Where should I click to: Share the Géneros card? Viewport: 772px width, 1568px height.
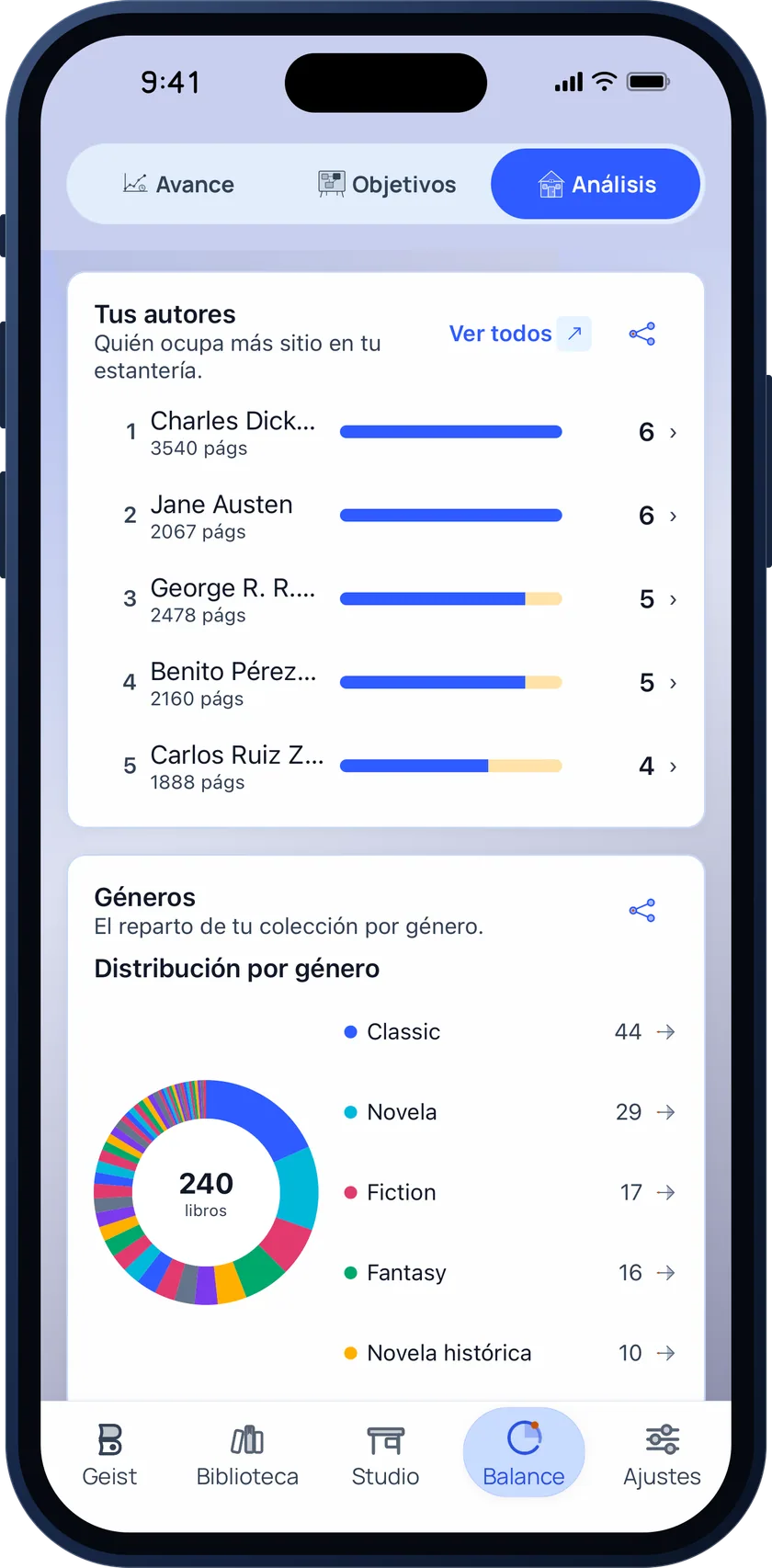(x=642, y=911)
